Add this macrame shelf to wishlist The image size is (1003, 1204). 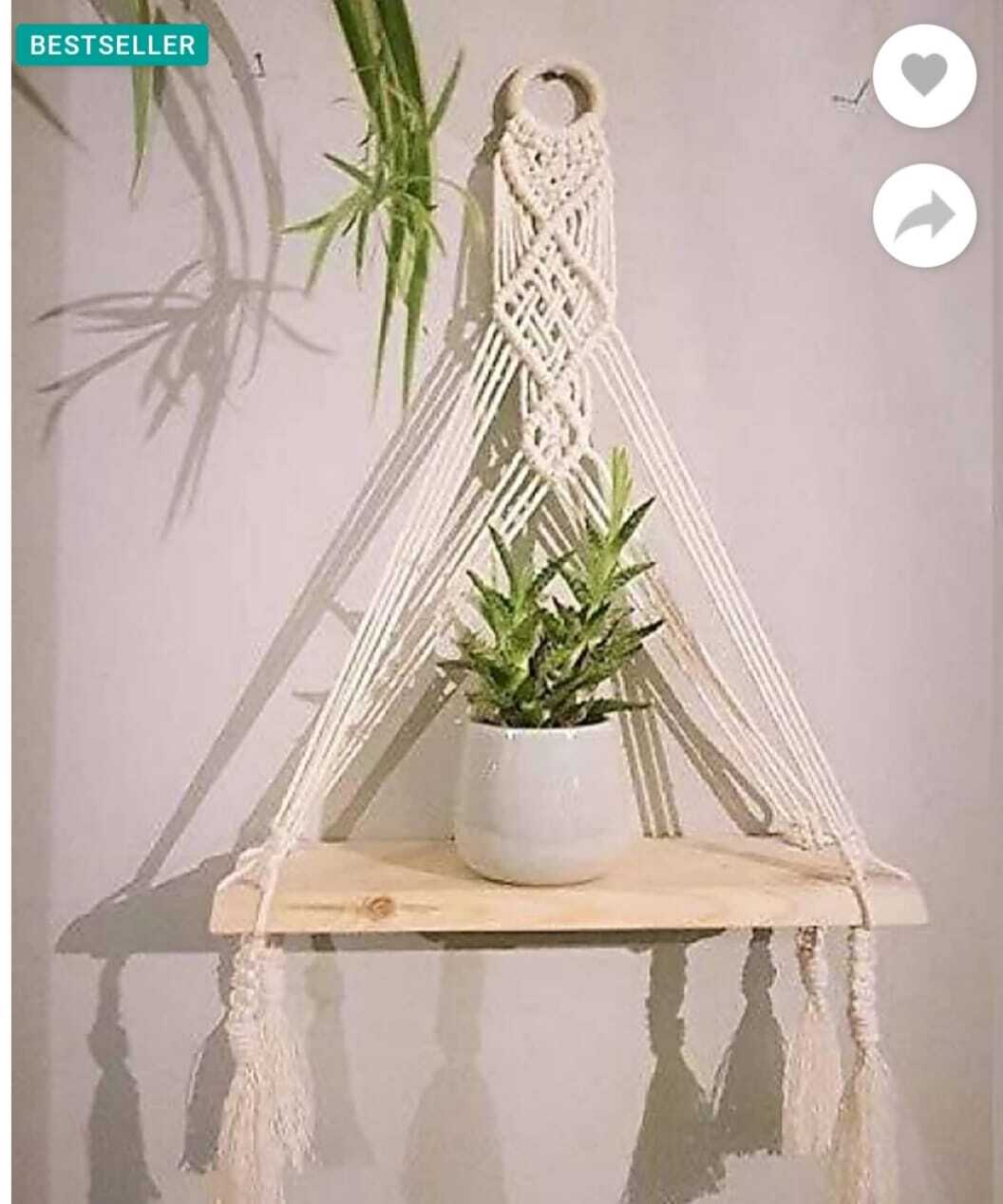coord(923,76)
